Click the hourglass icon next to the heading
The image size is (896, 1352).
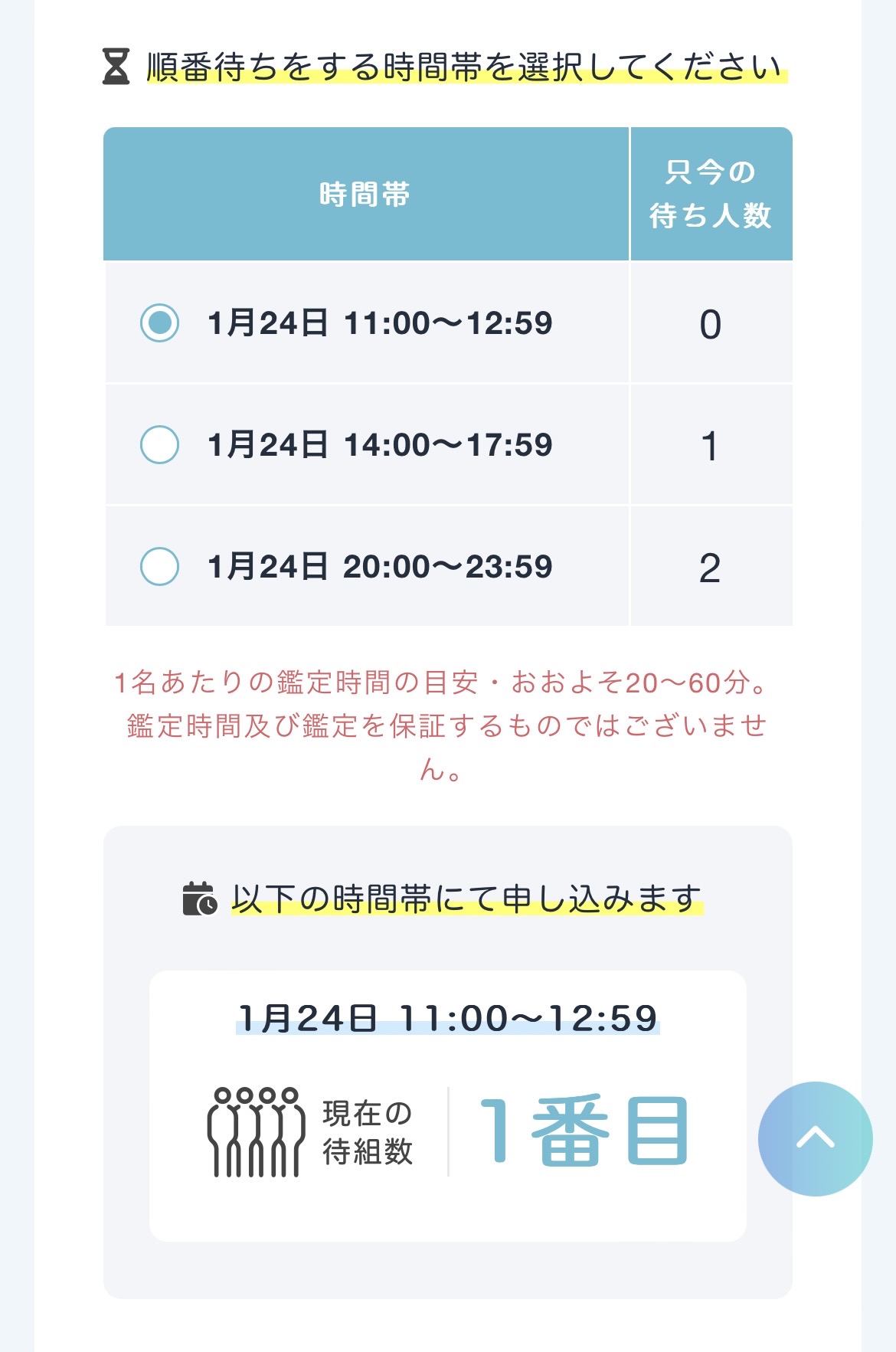pos(116,65)
